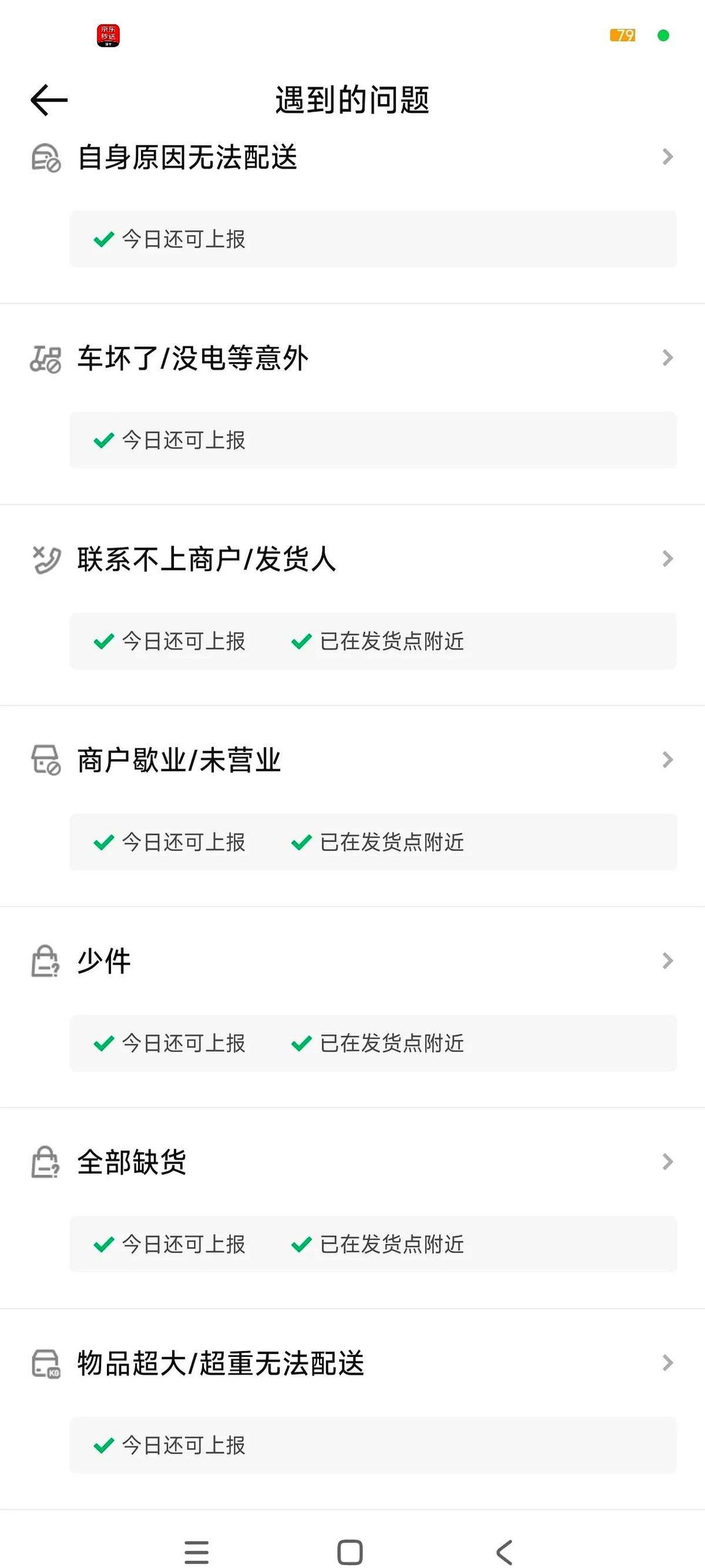Go back using the top-left arrow

(x=49, y=100)
